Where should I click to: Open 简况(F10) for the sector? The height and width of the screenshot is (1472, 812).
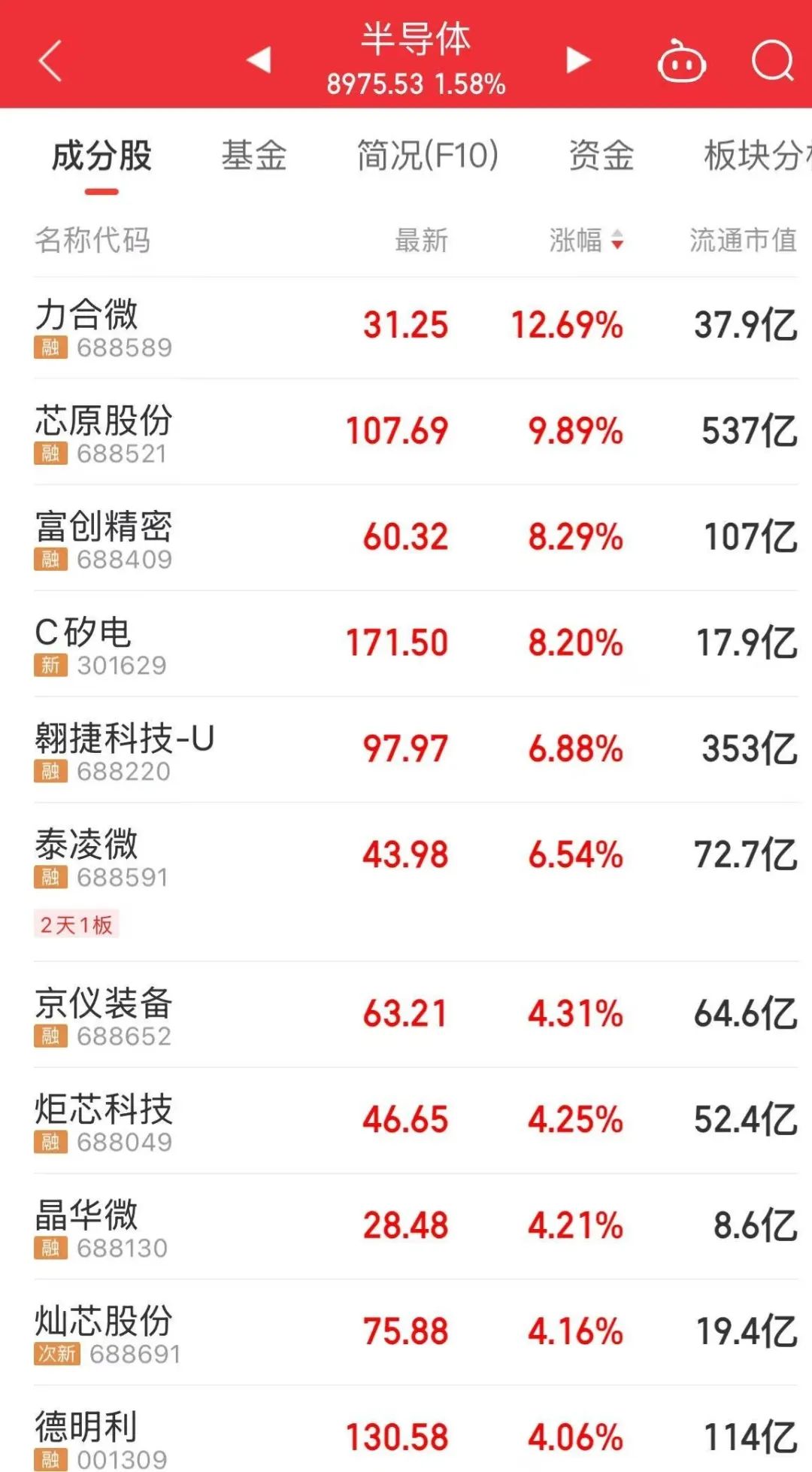point(425,154)
